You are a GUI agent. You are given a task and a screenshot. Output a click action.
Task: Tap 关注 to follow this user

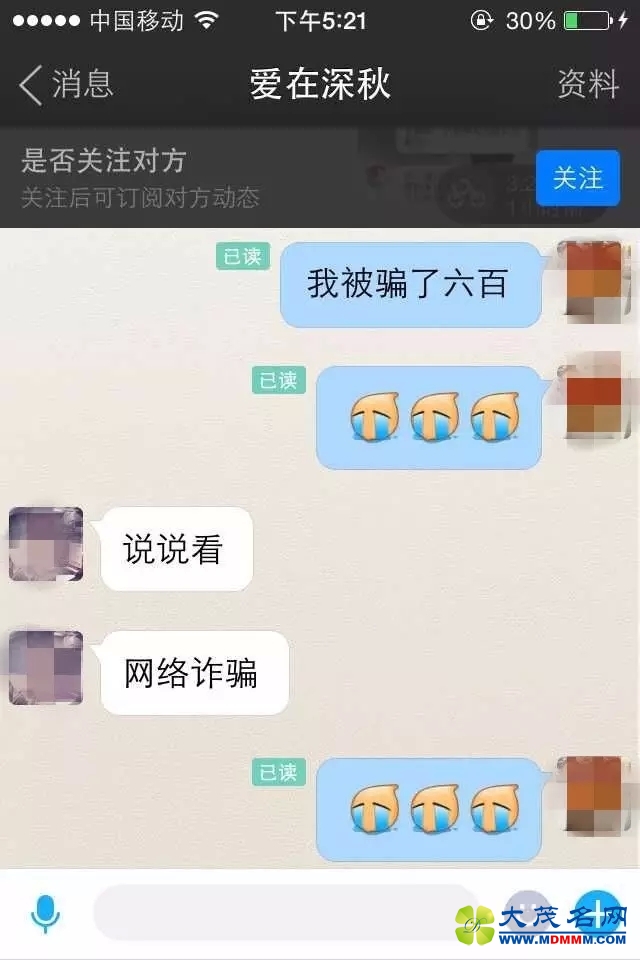click(x=577, y=178)
